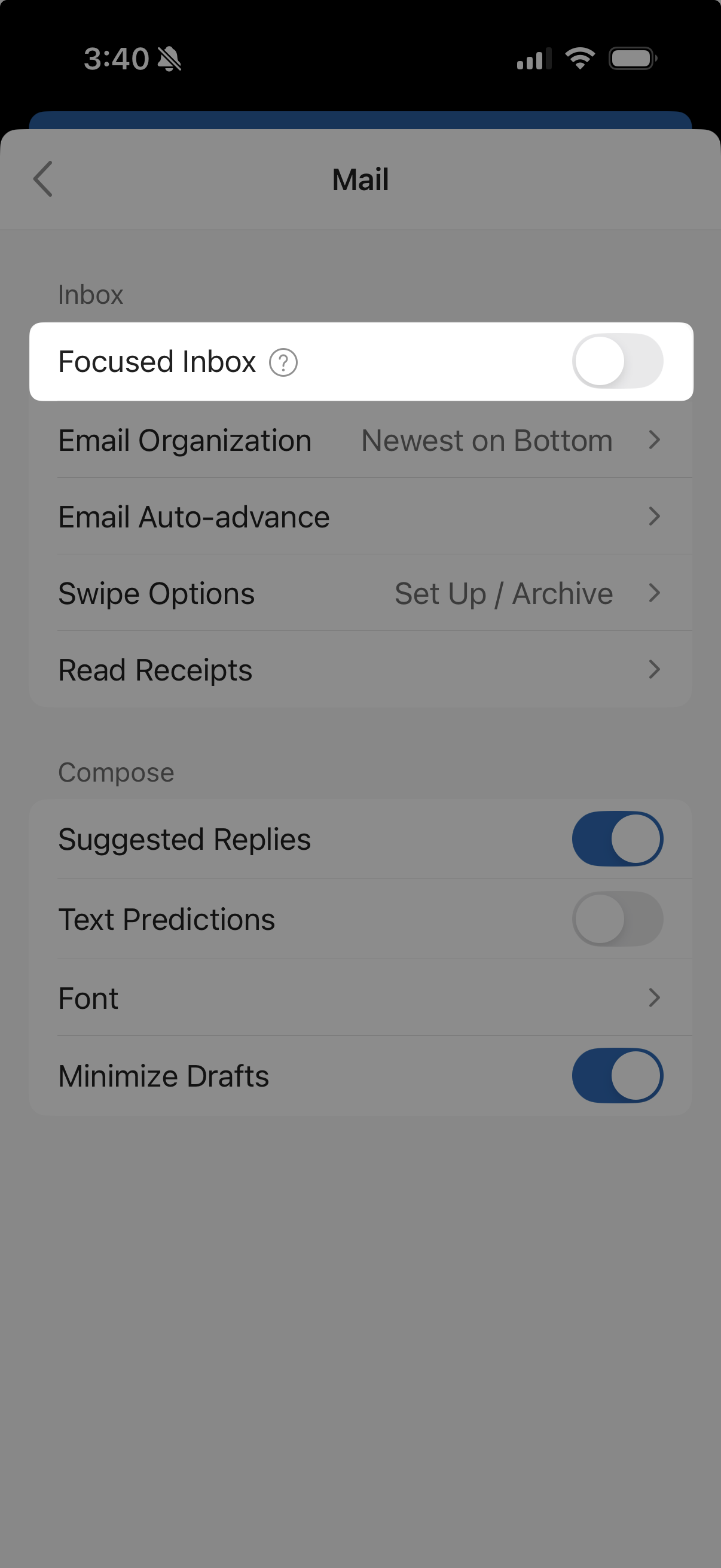Enable Text Predictions
The height and width of the screenshot is (1568, 721).
616,919
